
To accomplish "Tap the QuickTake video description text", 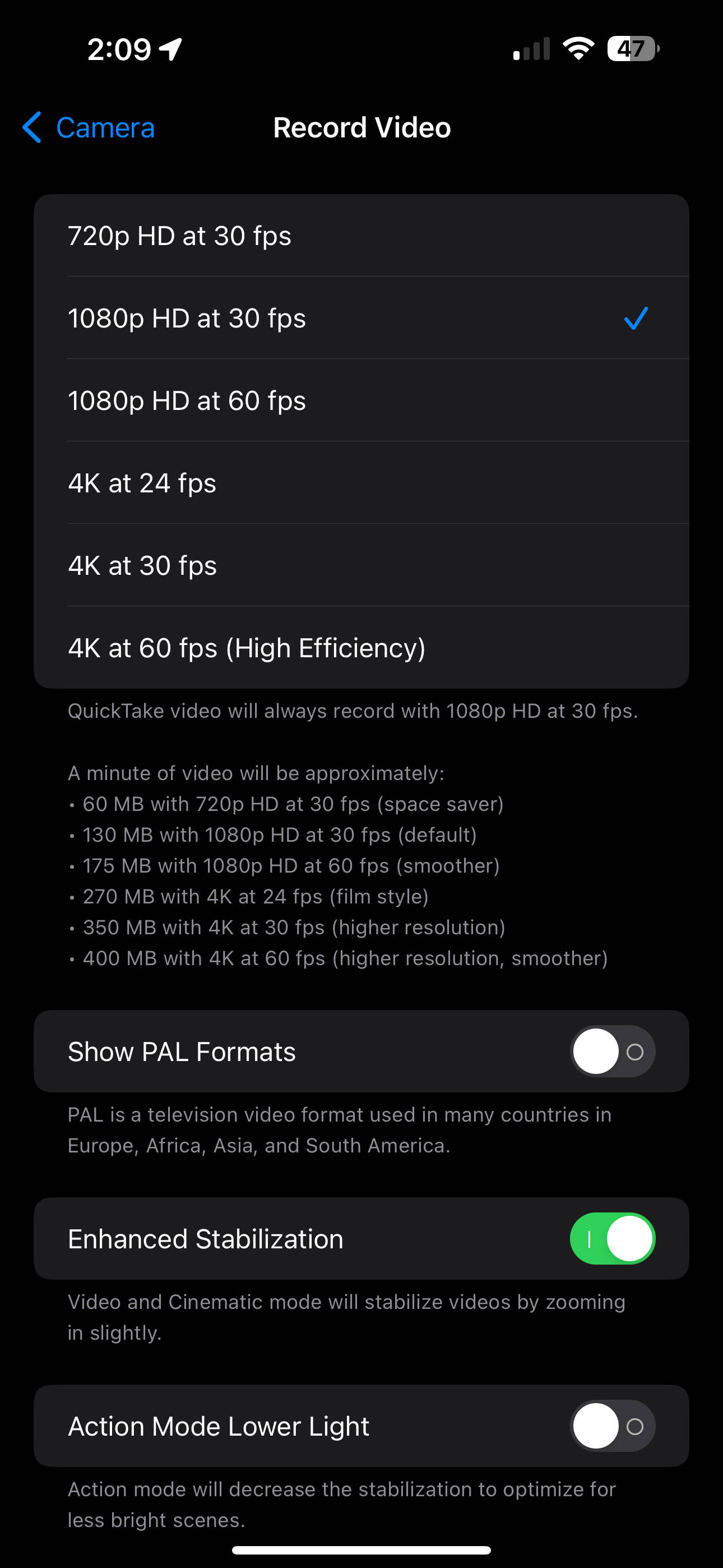I will (353, 711).
